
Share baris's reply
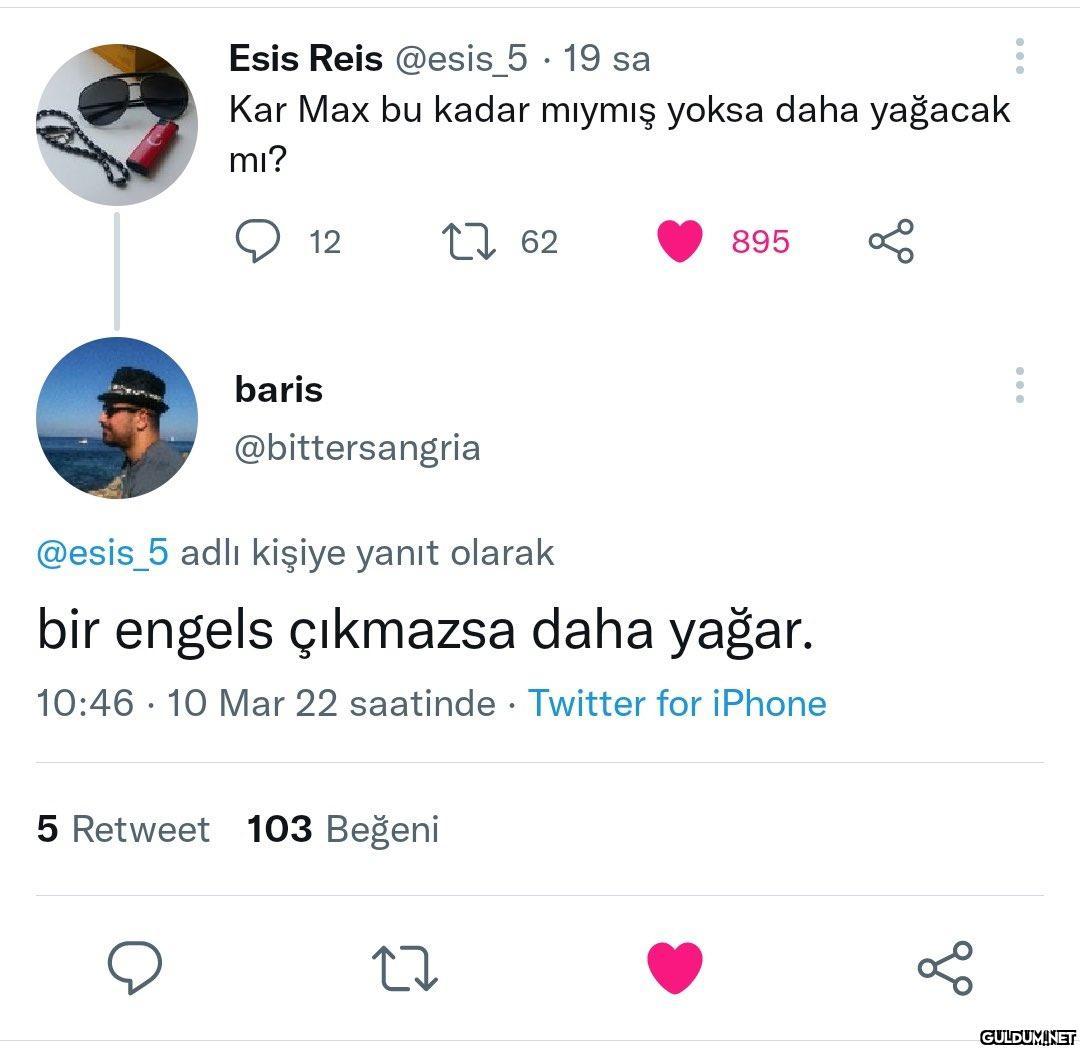click(x=945, y=967)
